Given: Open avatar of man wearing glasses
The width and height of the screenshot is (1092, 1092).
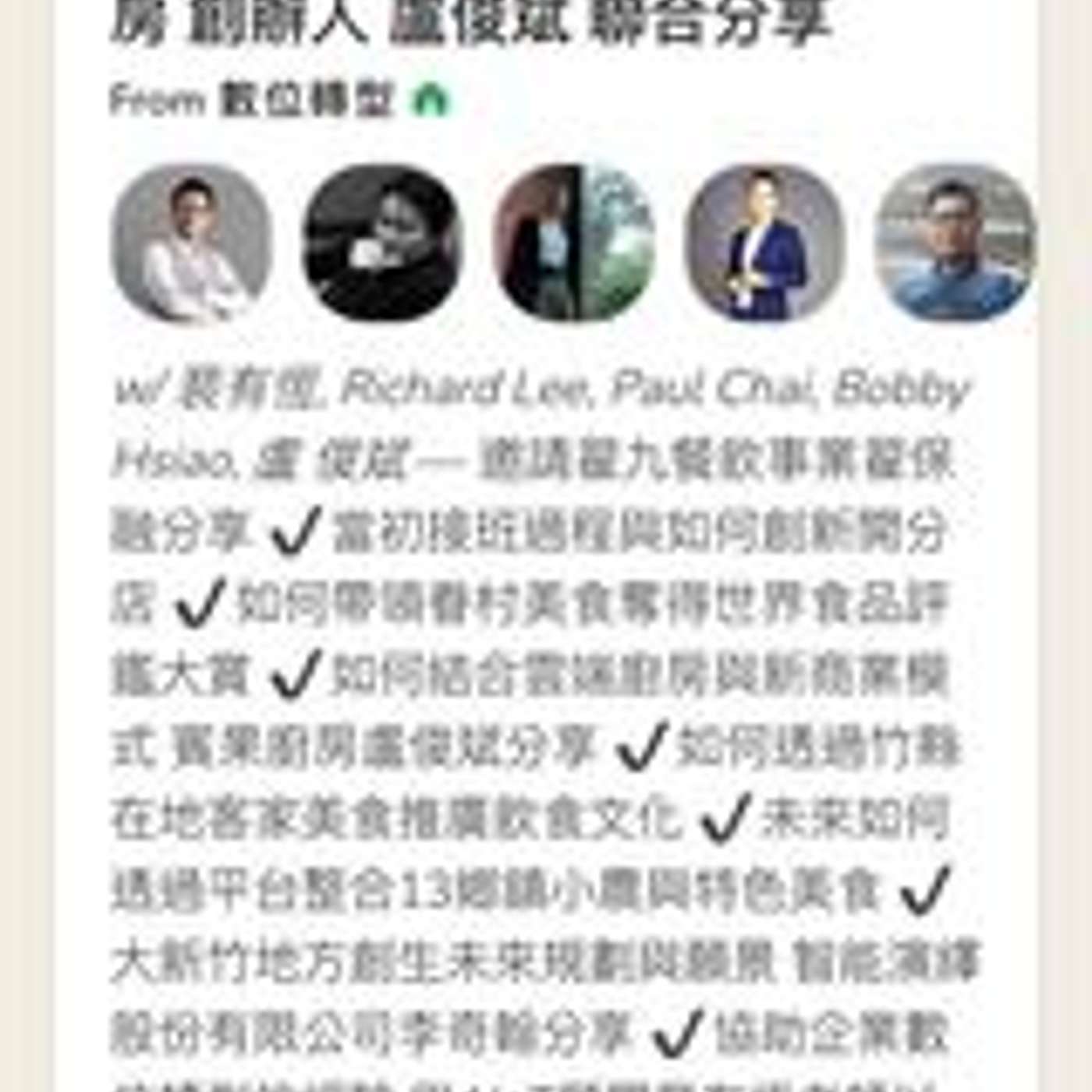Looking at the screenshot, I should [955, 243].
